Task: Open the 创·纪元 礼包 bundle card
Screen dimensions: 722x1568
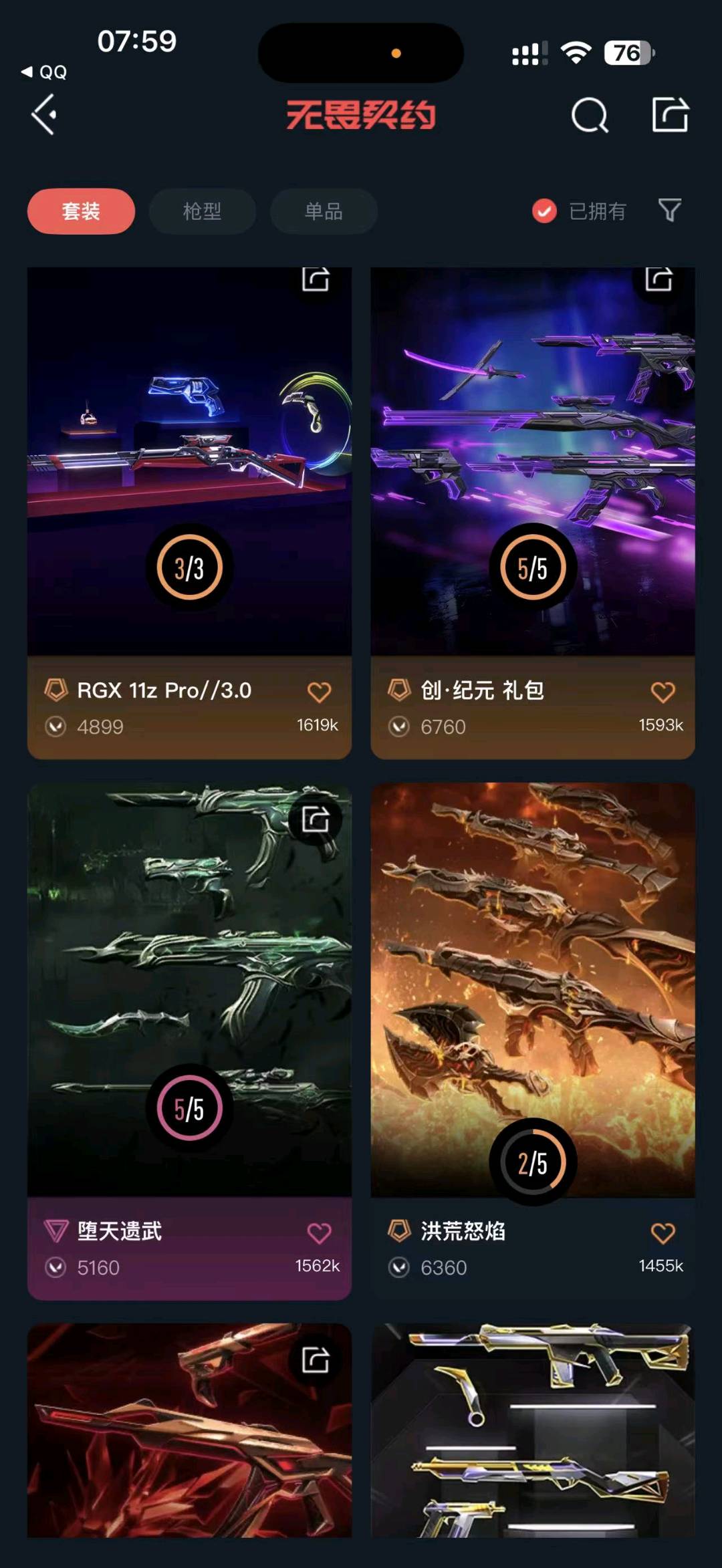Action: coord(533,513)
